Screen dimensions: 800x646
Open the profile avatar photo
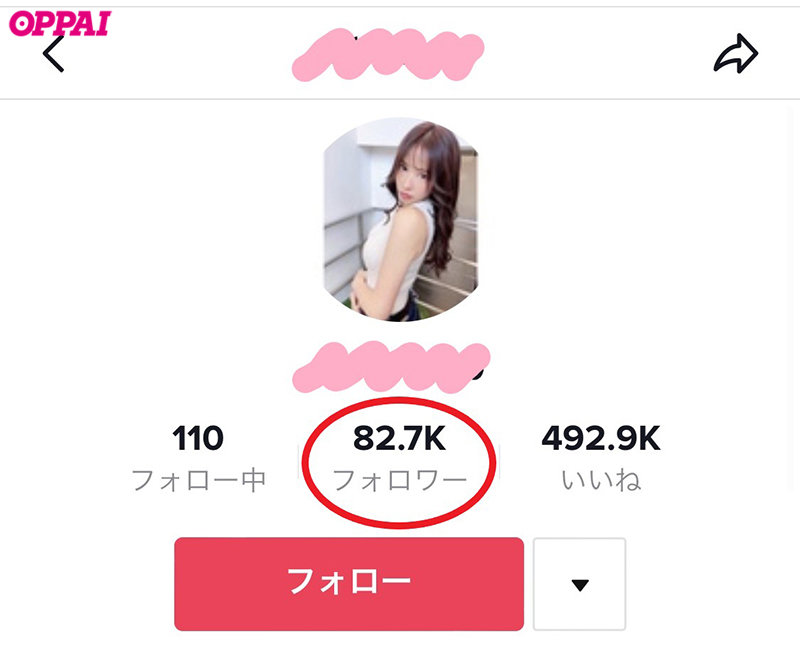click(400, 219)
